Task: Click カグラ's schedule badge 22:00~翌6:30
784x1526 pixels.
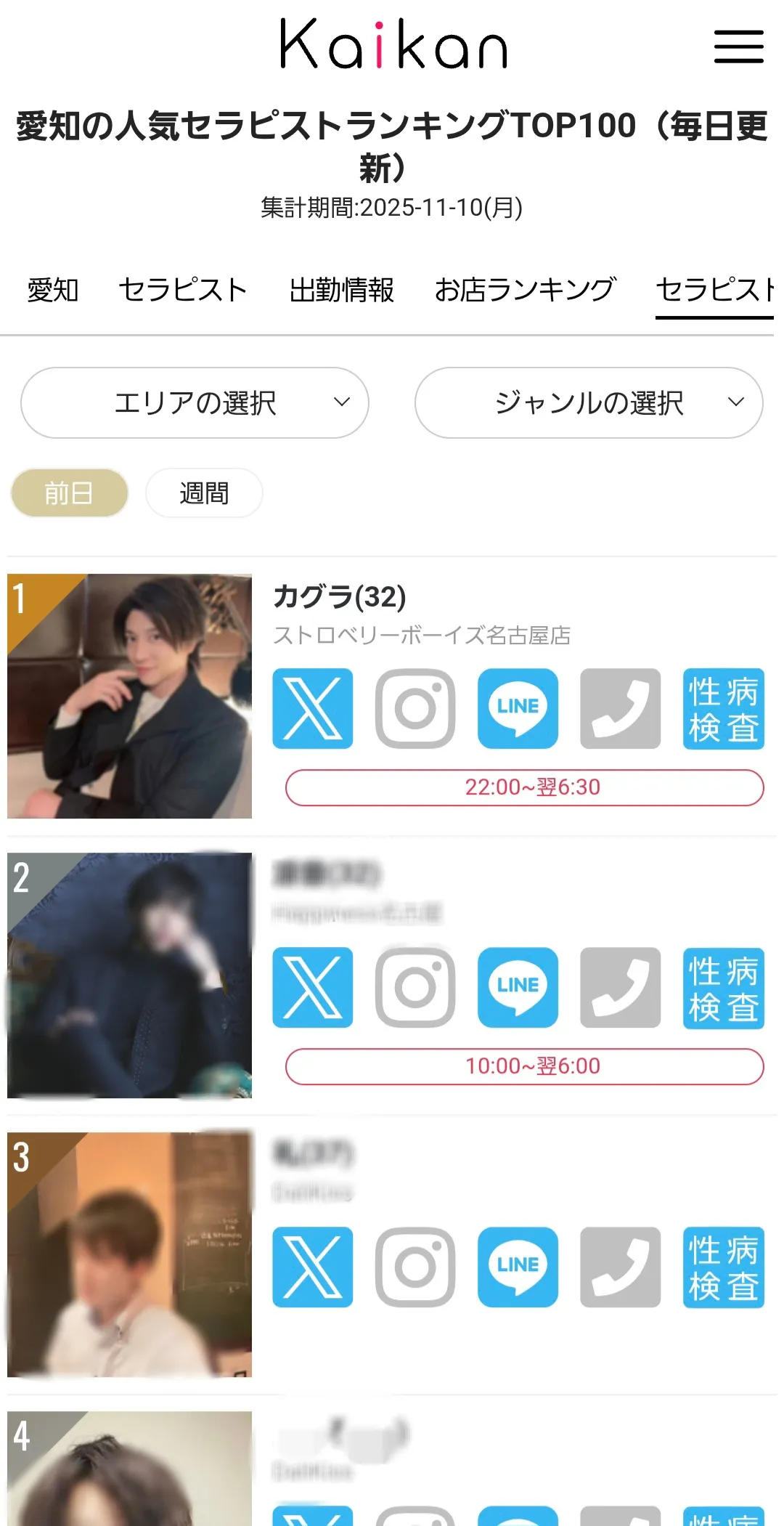Action: [524, 787]
